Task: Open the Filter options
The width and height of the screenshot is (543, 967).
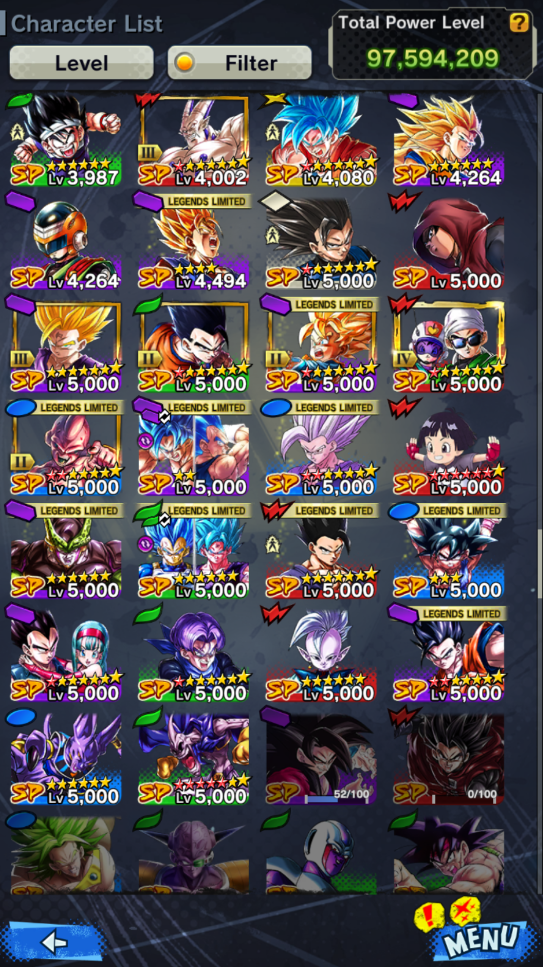Action: [x=239, y=62]
